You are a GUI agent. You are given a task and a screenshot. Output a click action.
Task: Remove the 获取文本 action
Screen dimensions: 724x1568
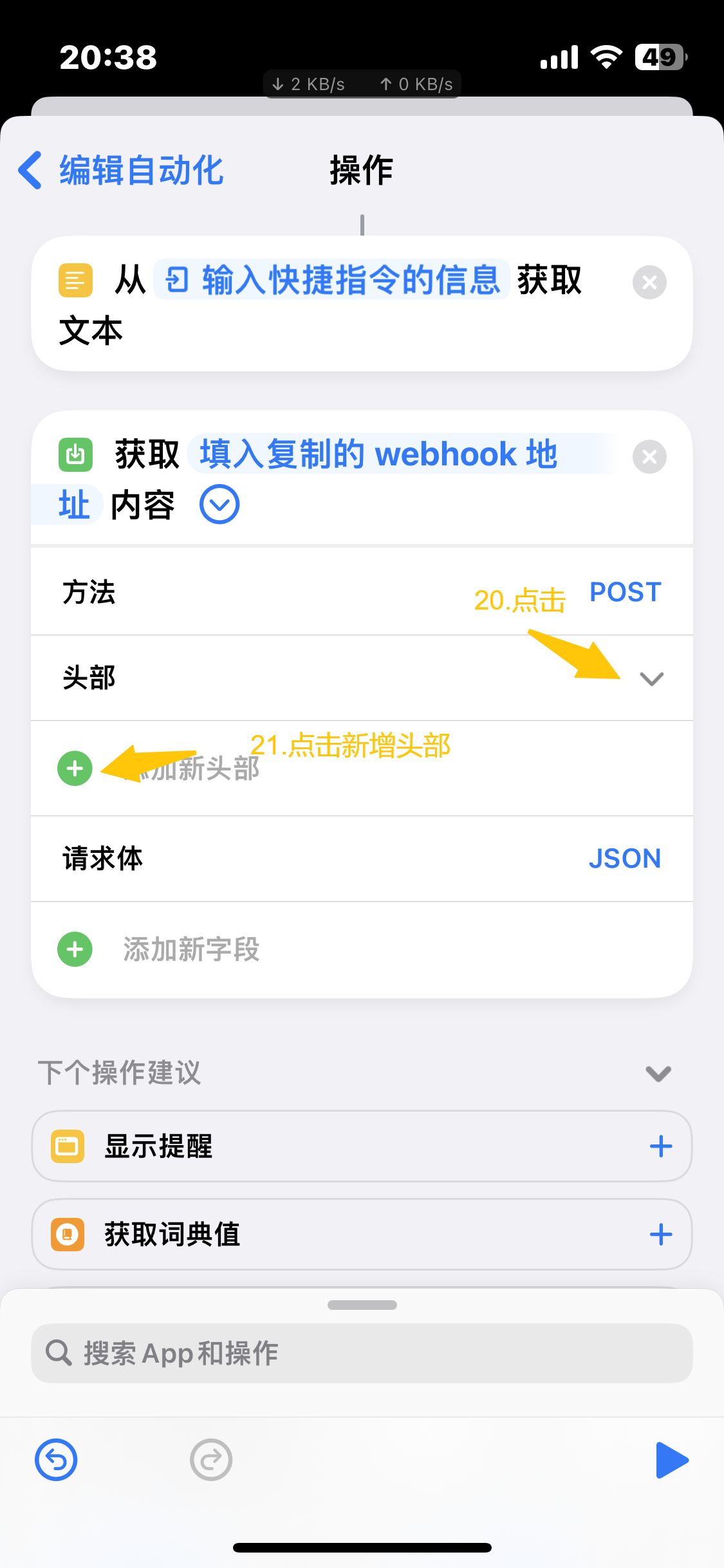pyautogui.click(x=649, y=282)
